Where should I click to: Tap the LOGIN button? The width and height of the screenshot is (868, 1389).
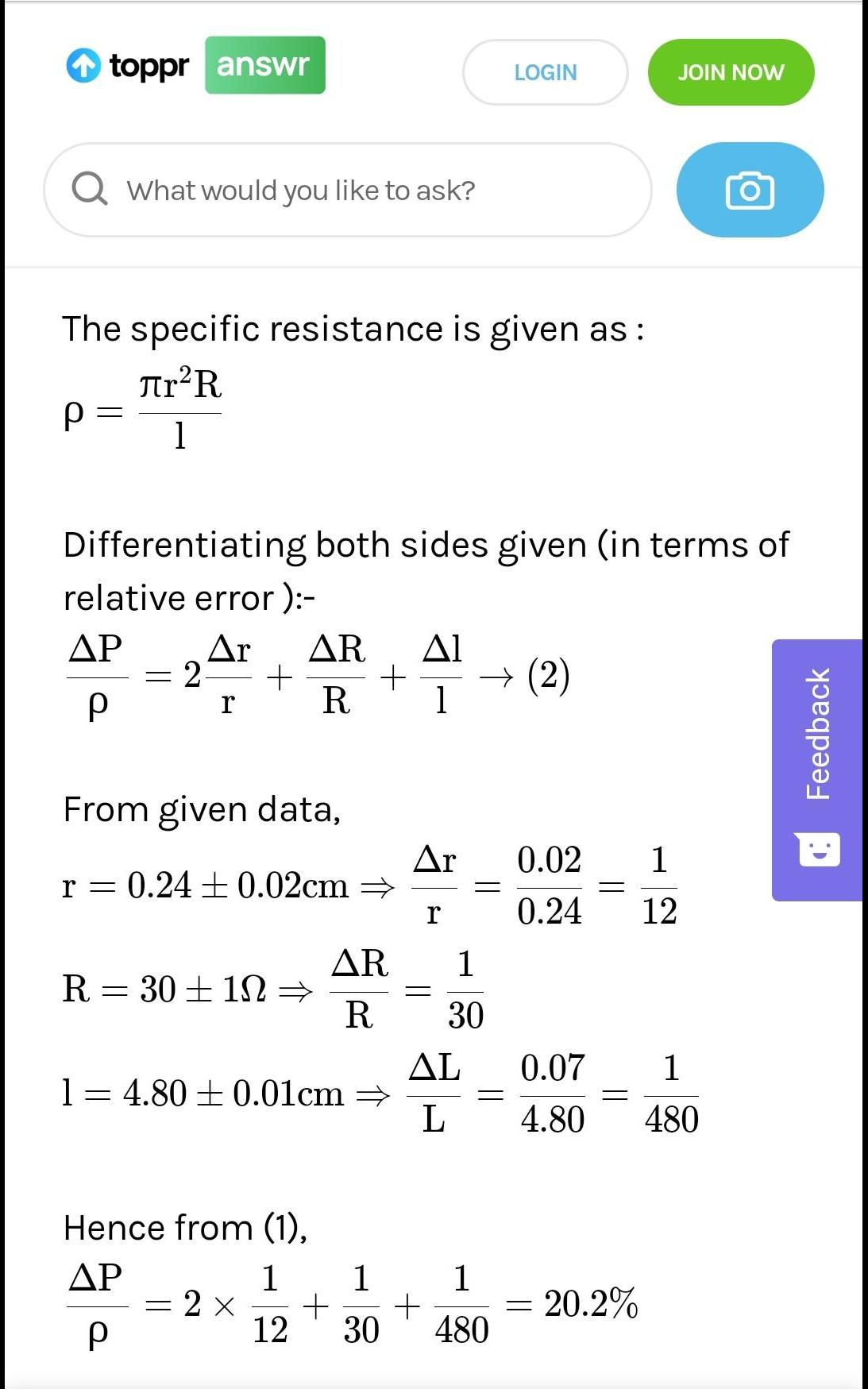coord(545,72)
